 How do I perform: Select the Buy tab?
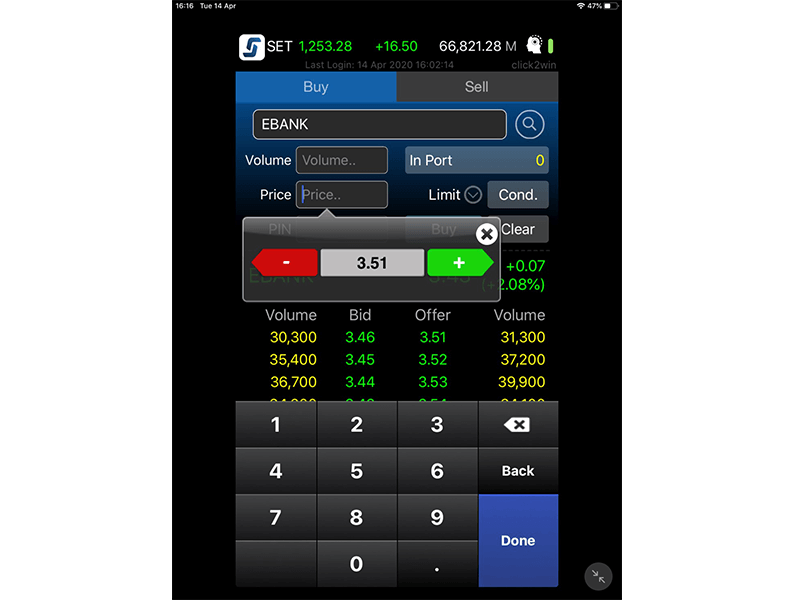click(x=316, y=87)
